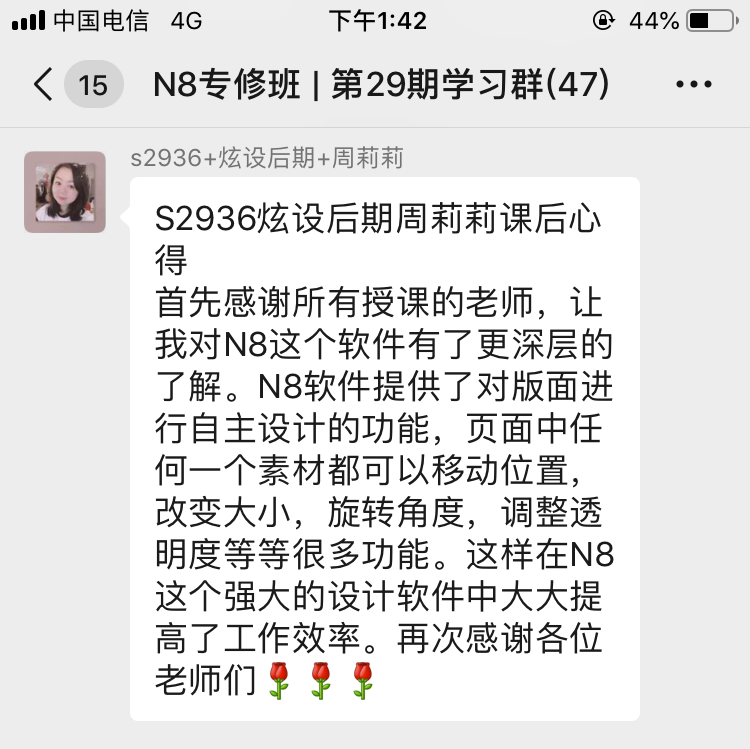Open the group chat overflow menu
Viewport: 750px width, 749px height.
pyautogui.click(x=693, y=85)
